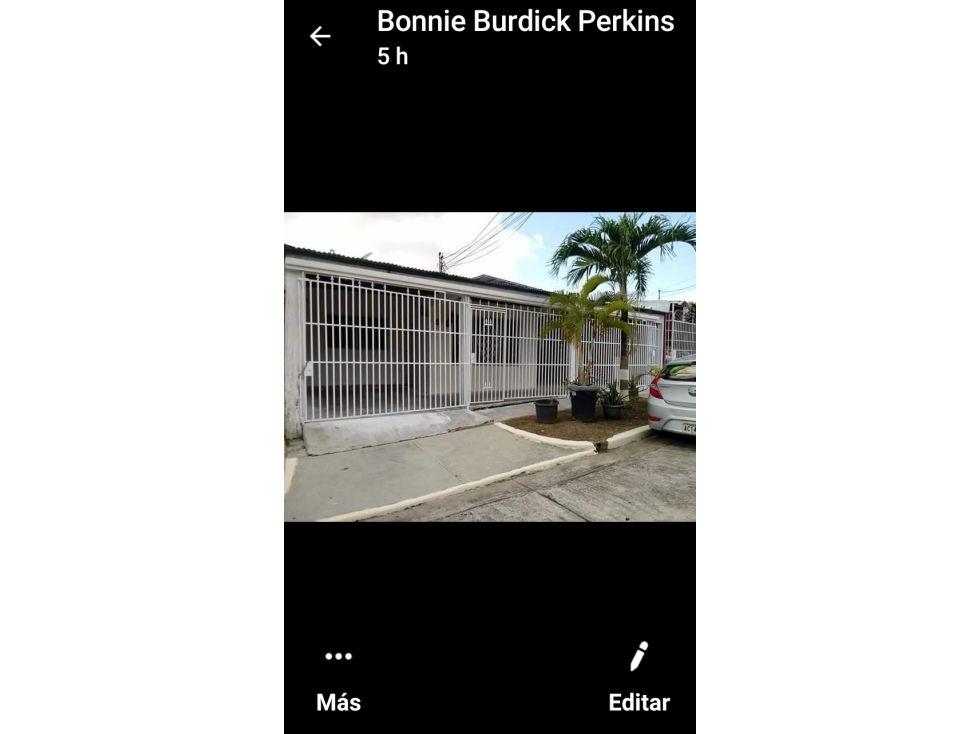Open Bonnie Burdick Perkins' profile name
Screen dimensions: 979x734
tap(525, 22)
